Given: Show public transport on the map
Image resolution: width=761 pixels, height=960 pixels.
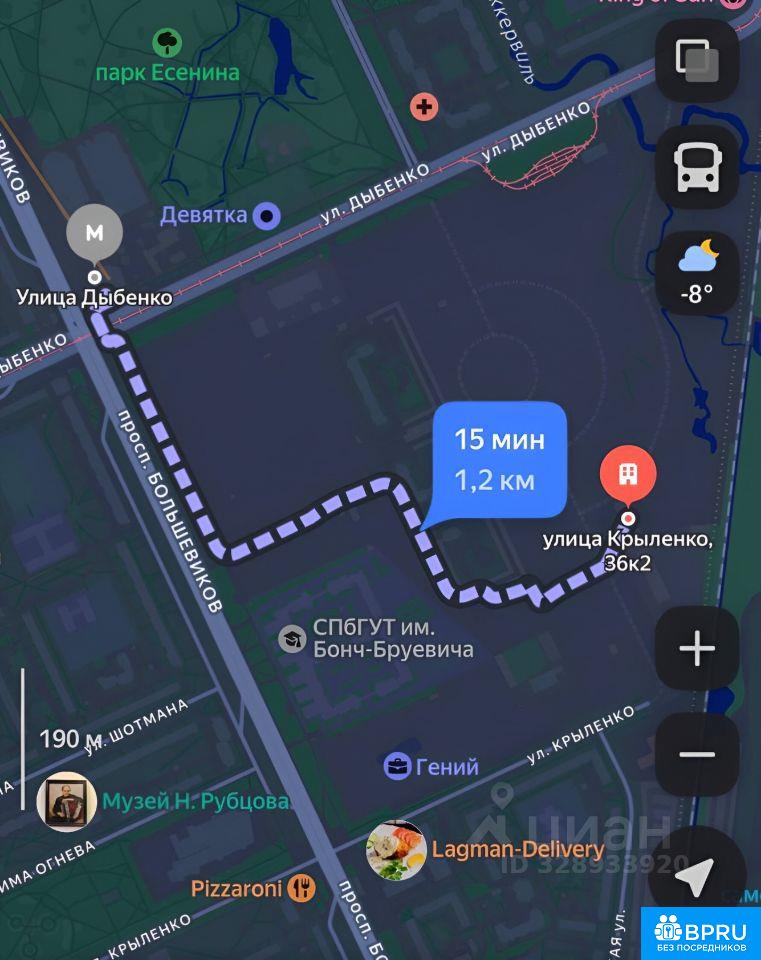Looking at the screenshot, I should point(697,167).
